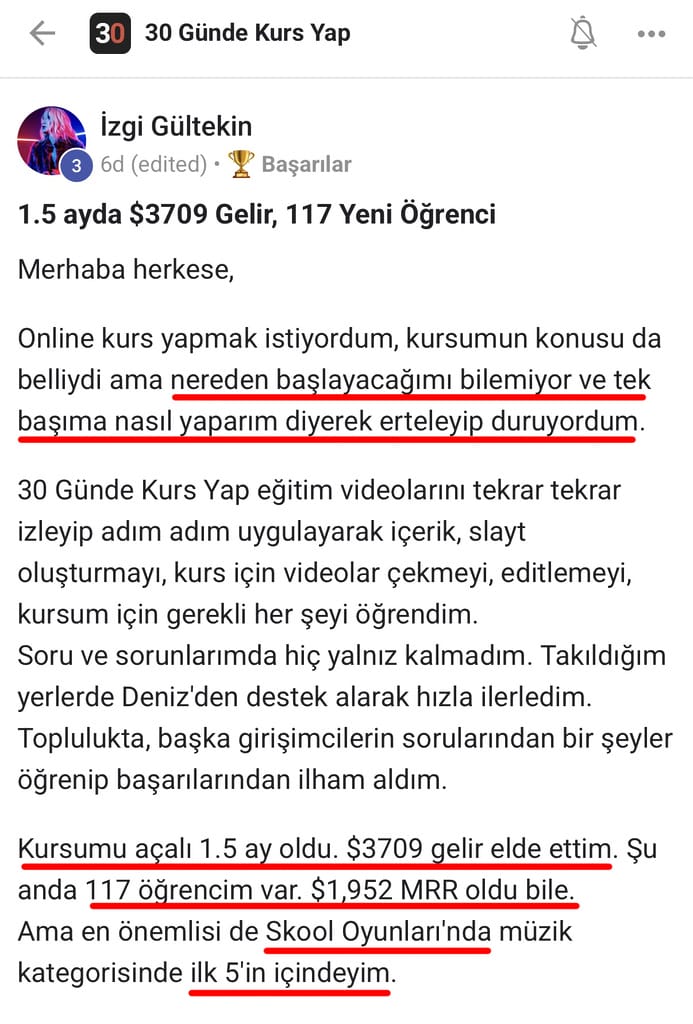Open the three-dot overflow menu
The width and height of the screenshot is (693, 1024).
click(x=651, y=33)
